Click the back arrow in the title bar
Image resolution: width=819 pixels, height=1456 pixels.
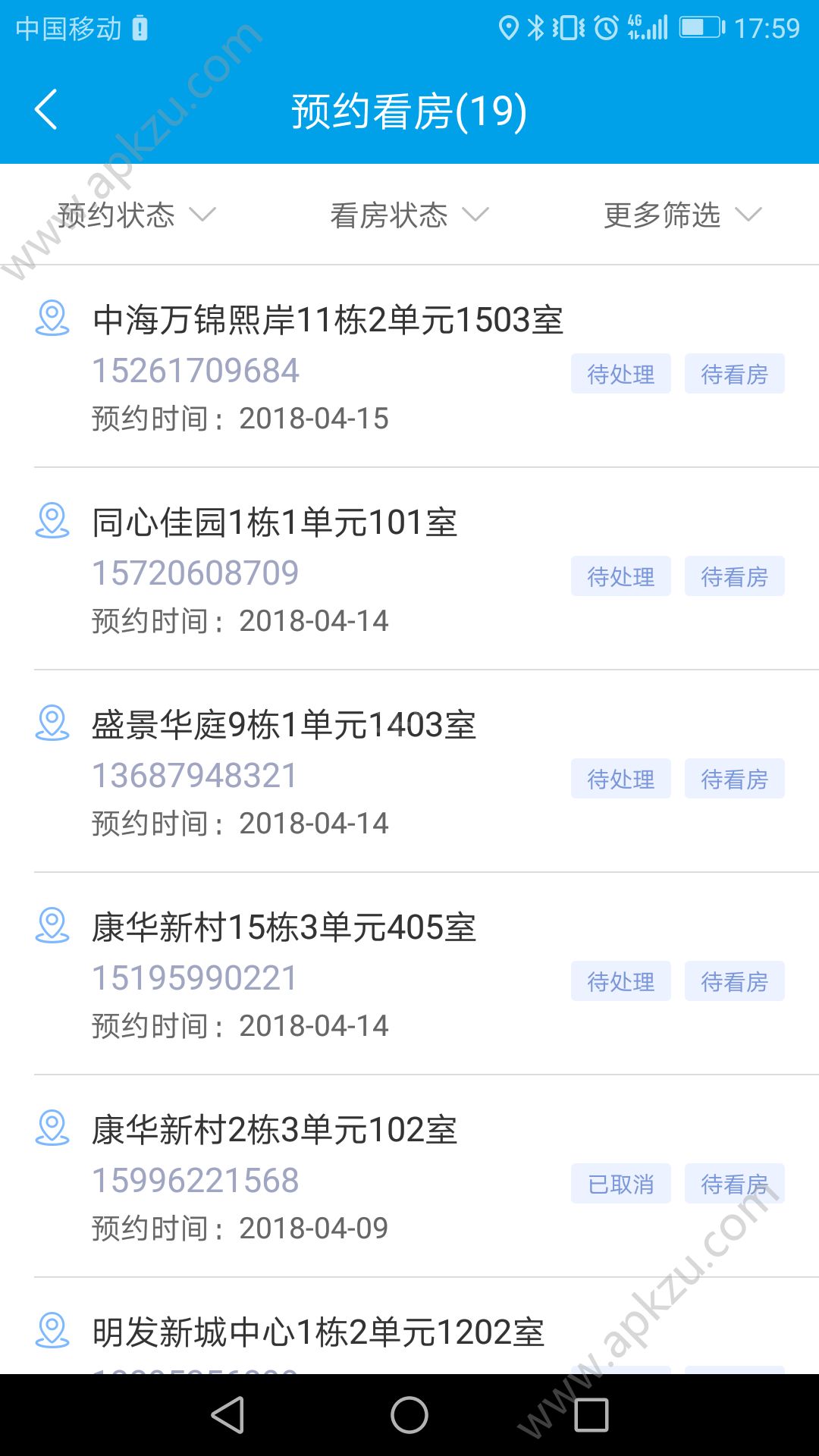[x=47, y=110]
